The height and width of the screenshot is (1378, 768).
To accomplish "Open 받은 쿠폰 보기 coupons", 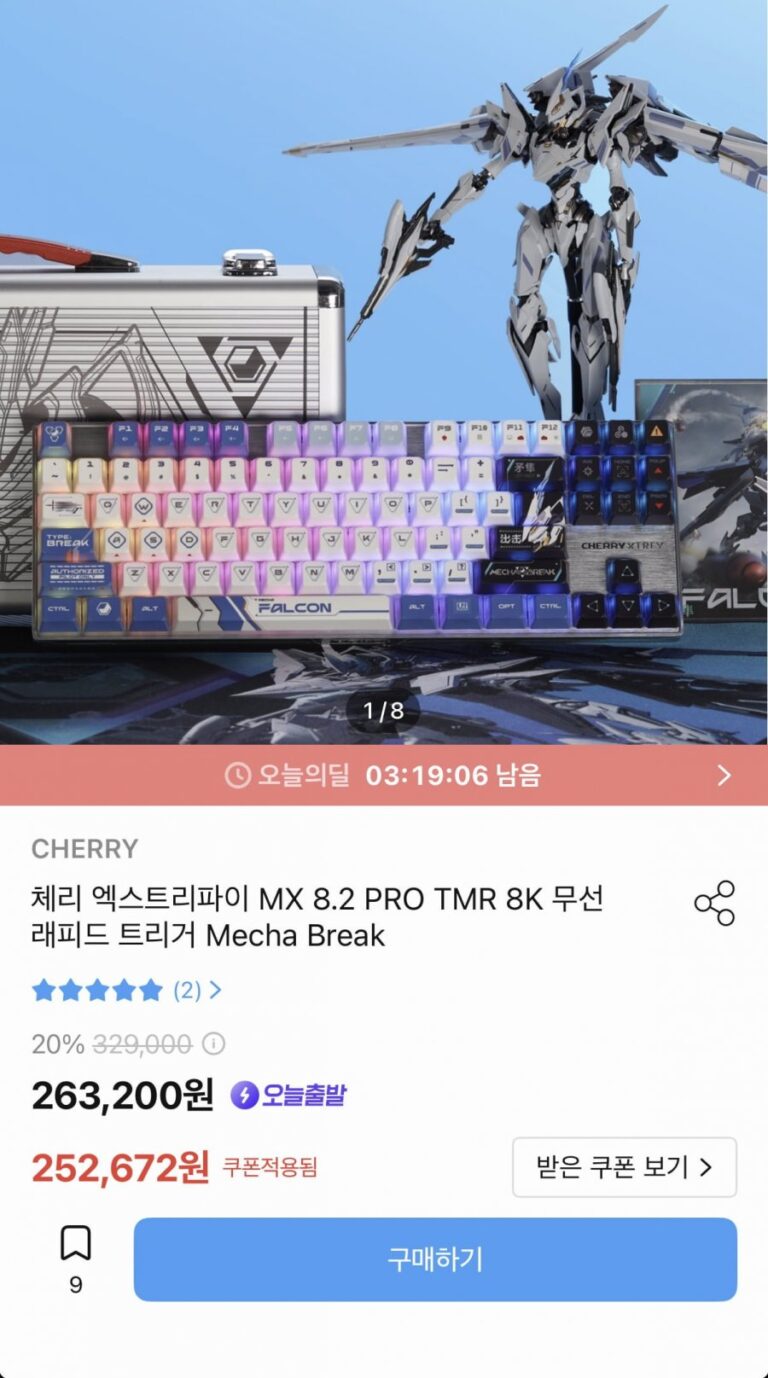I will pos(624,1167).
